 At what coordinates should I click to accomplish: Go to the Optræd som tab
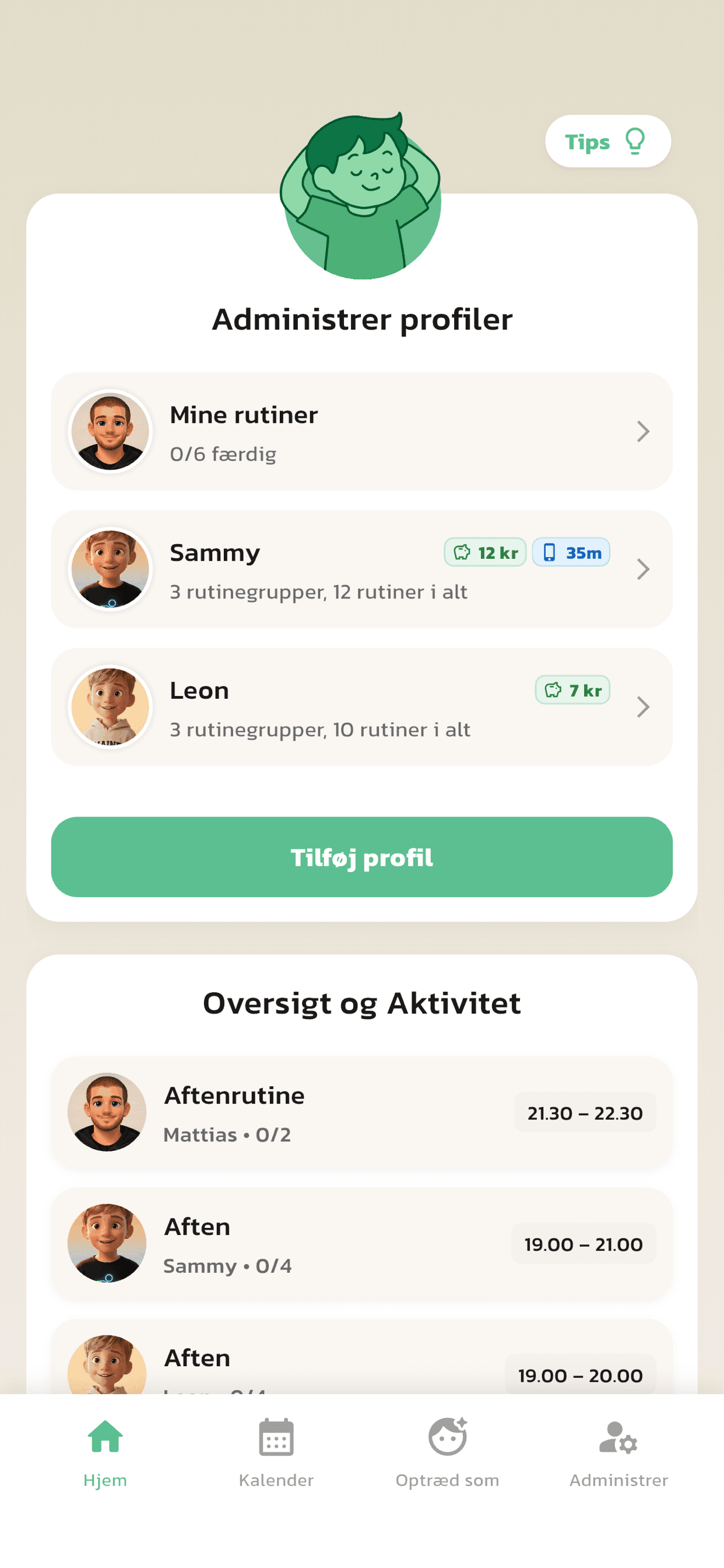point(447,1452)
